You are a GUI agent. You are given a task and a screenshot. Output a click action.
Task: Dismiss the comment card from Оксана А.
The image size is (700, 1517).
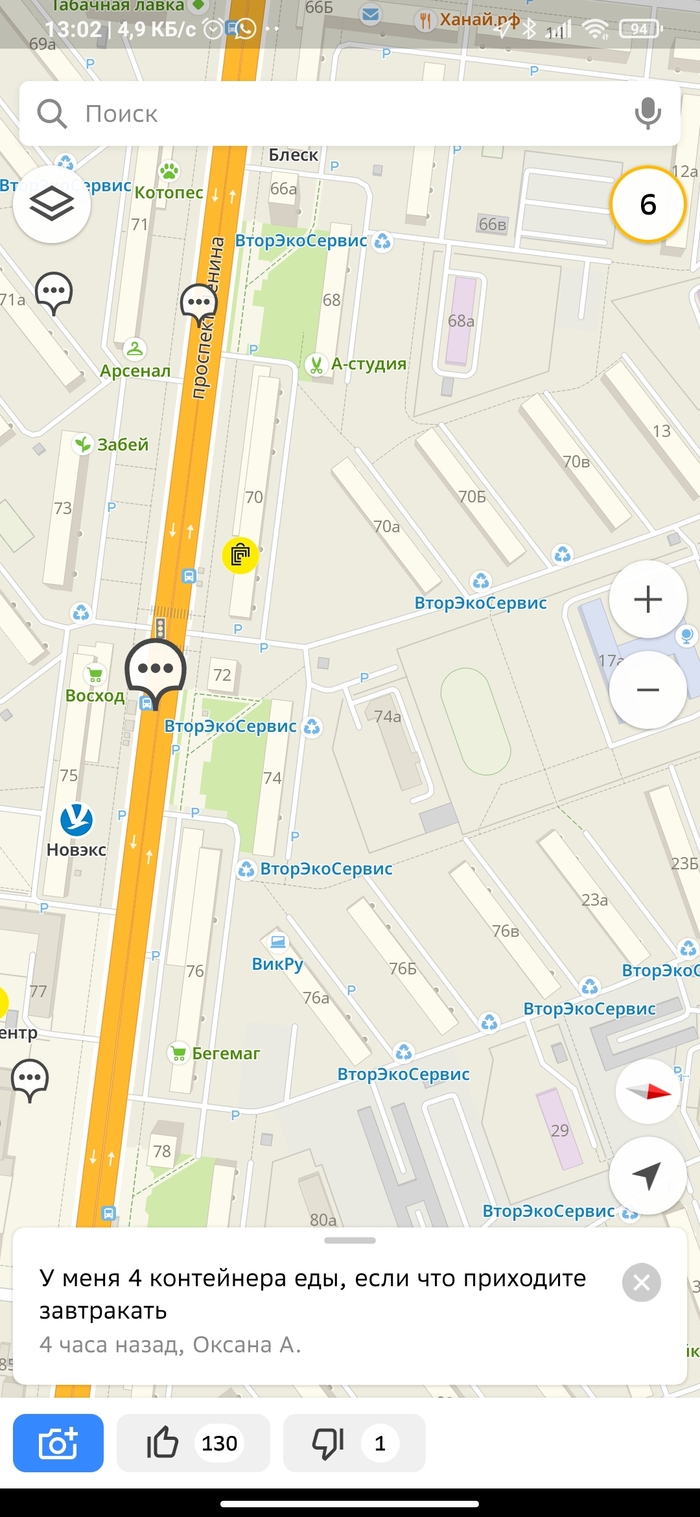pyautogui.click(x=641, y=1282)
